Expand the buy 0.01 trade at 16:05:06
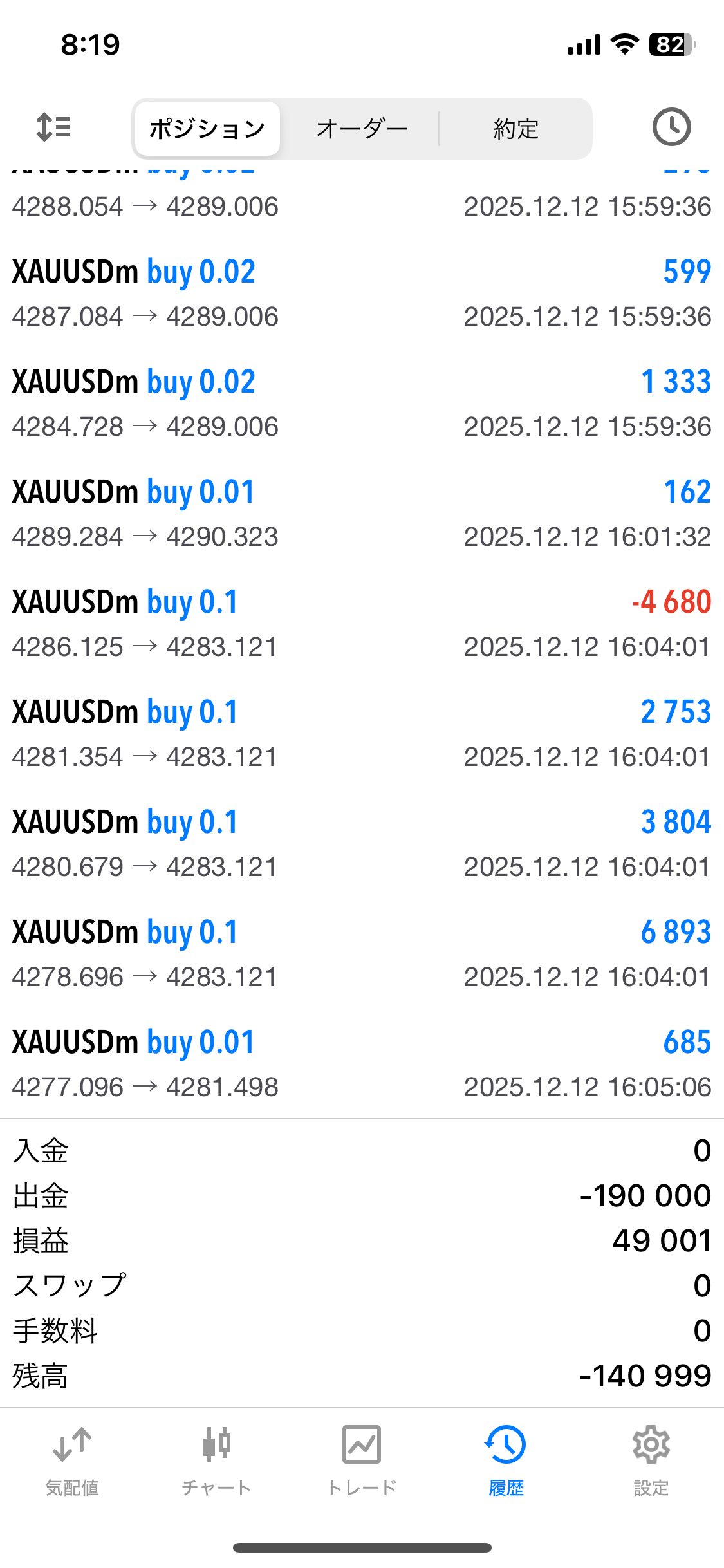This screenshot has width=724, height=1568. click(x=362, y=1064)
